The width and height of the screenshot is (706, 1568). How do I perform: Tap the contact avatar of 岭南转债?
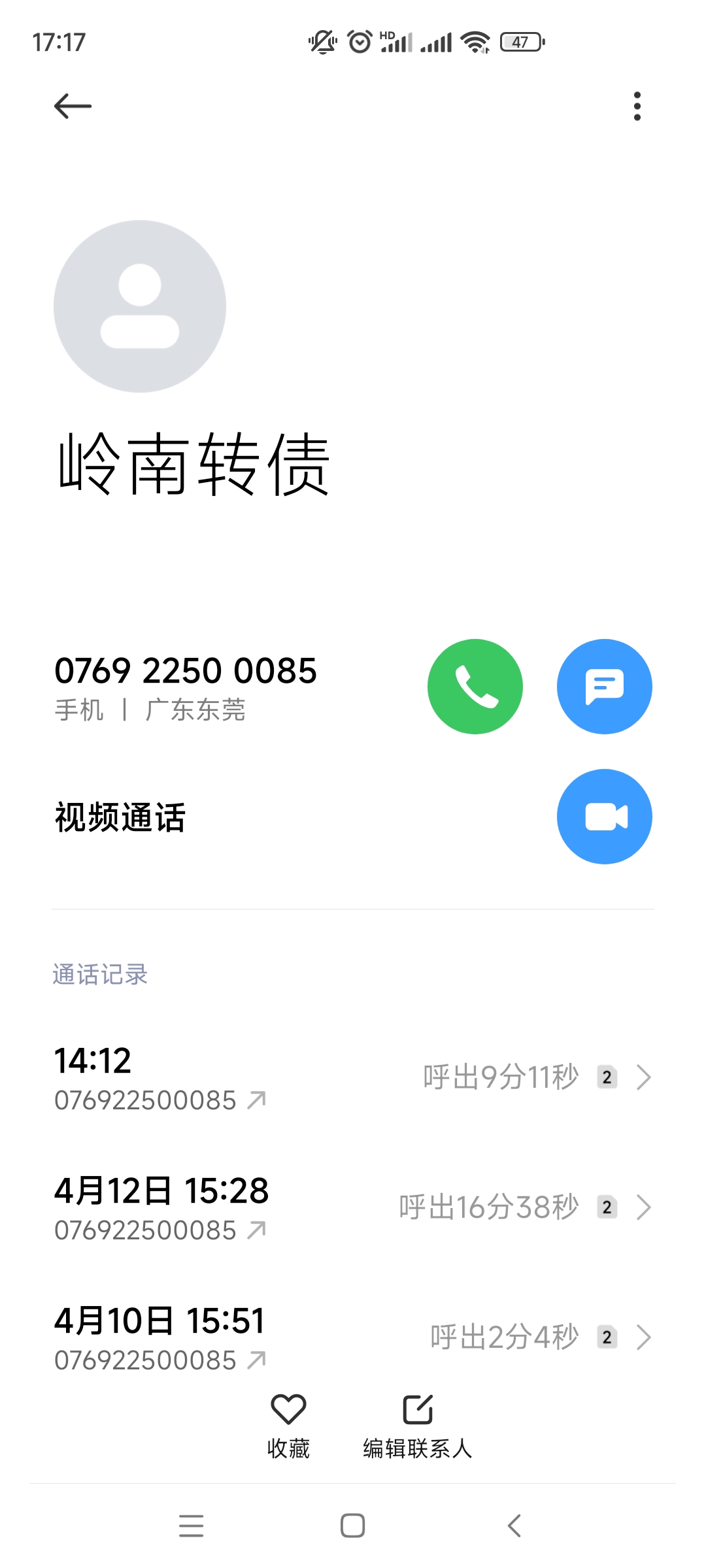pyautogui.click(x=140, y=306)
